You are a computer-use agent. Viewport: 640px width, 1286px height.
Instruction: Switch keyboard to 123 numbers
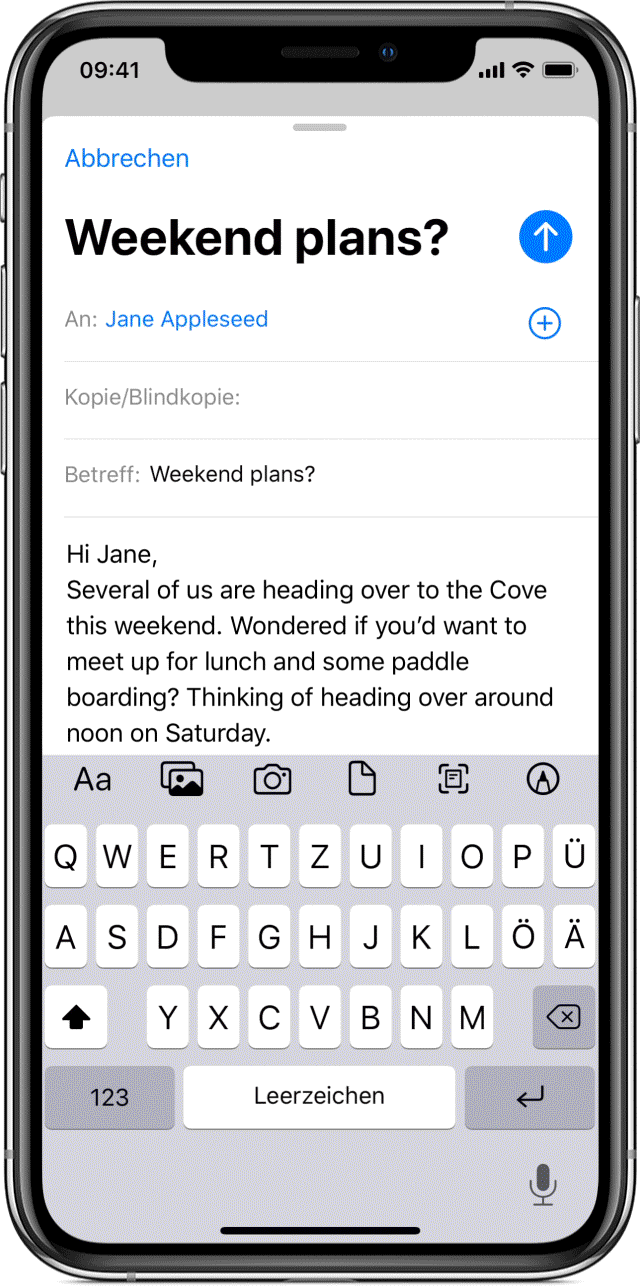[110, 1097]
